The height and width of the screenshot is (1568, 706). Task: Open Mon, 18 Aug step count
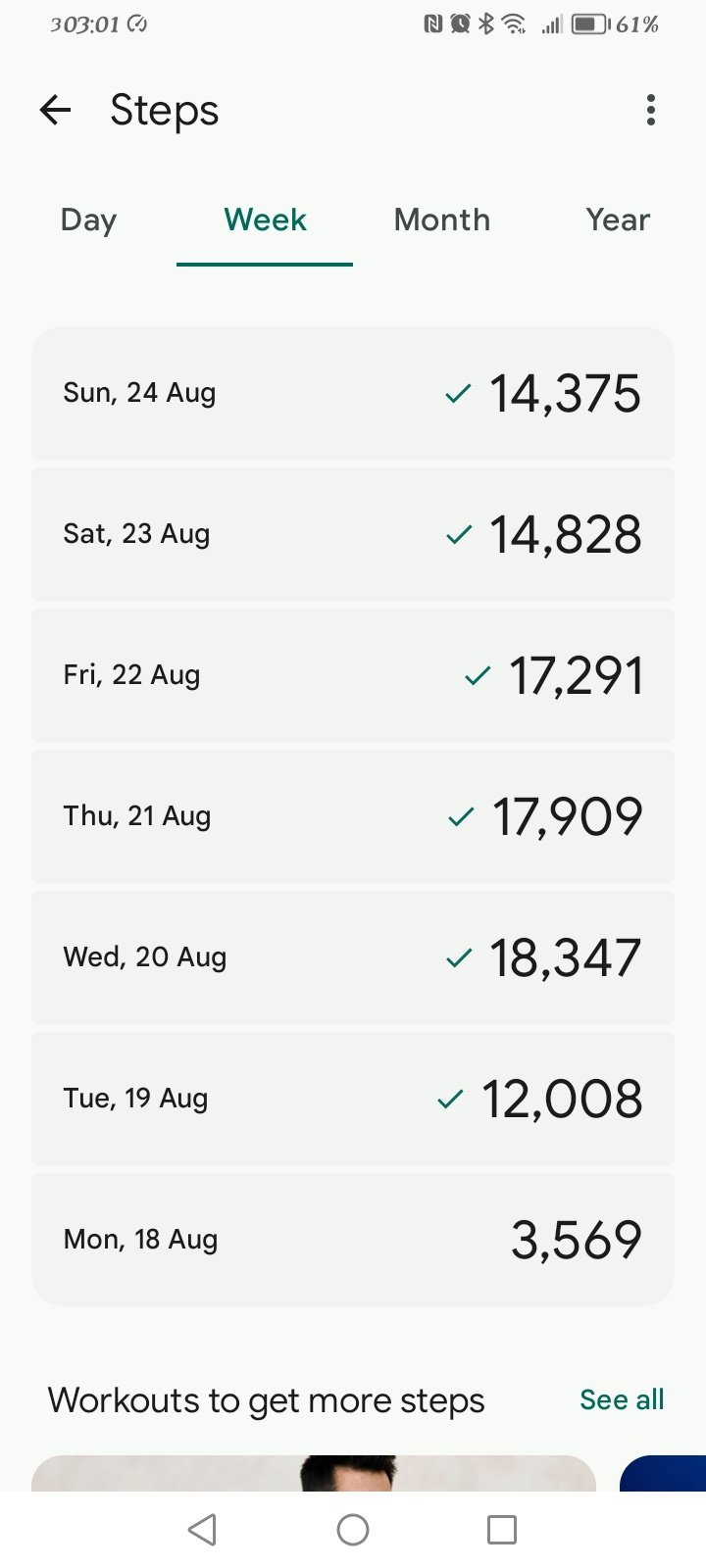[353, 1240]
